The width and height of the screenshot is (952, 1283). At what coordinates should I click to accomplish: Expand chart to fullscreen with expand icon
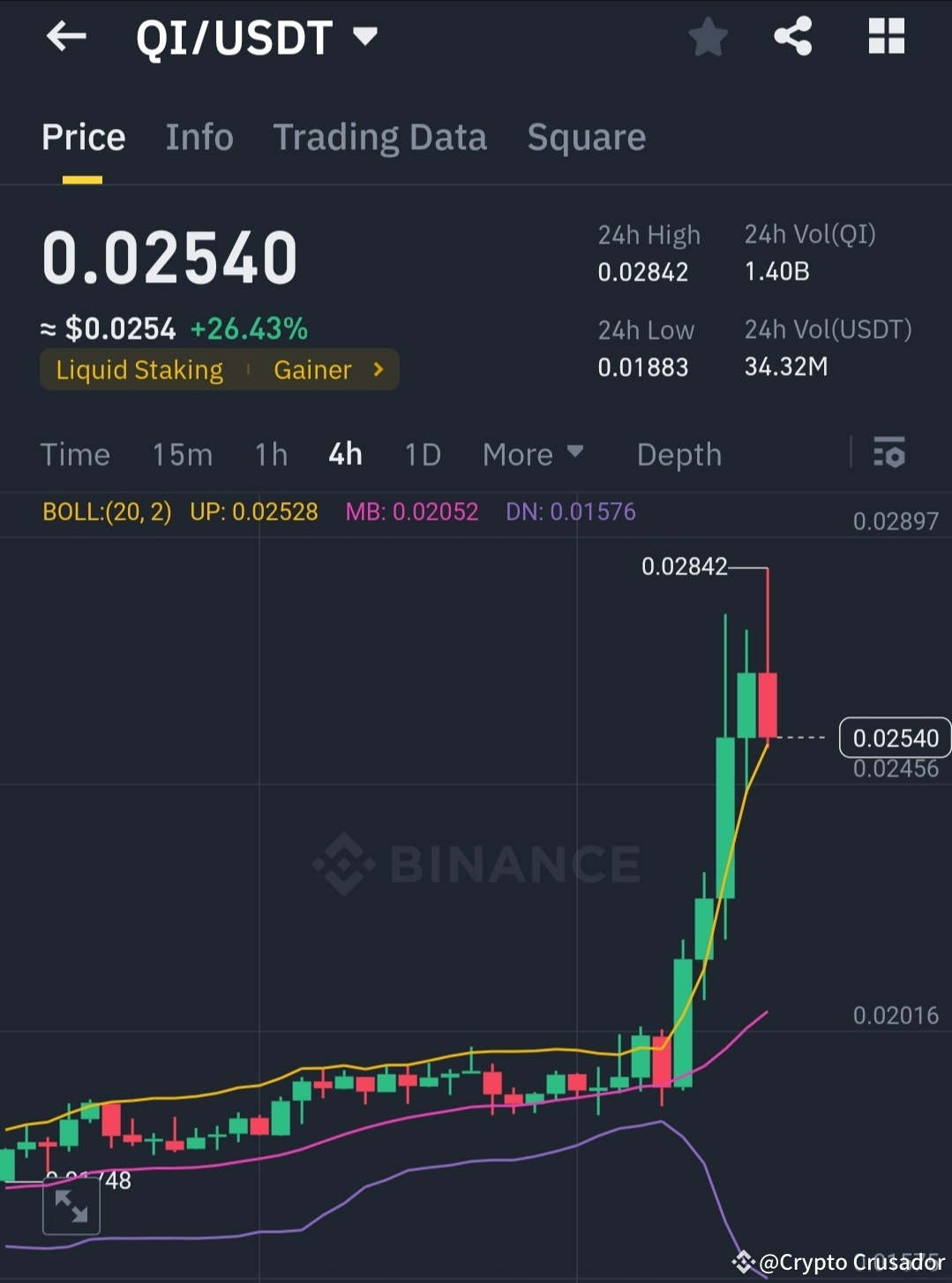pyautogui.click(x=71, y=1205)
